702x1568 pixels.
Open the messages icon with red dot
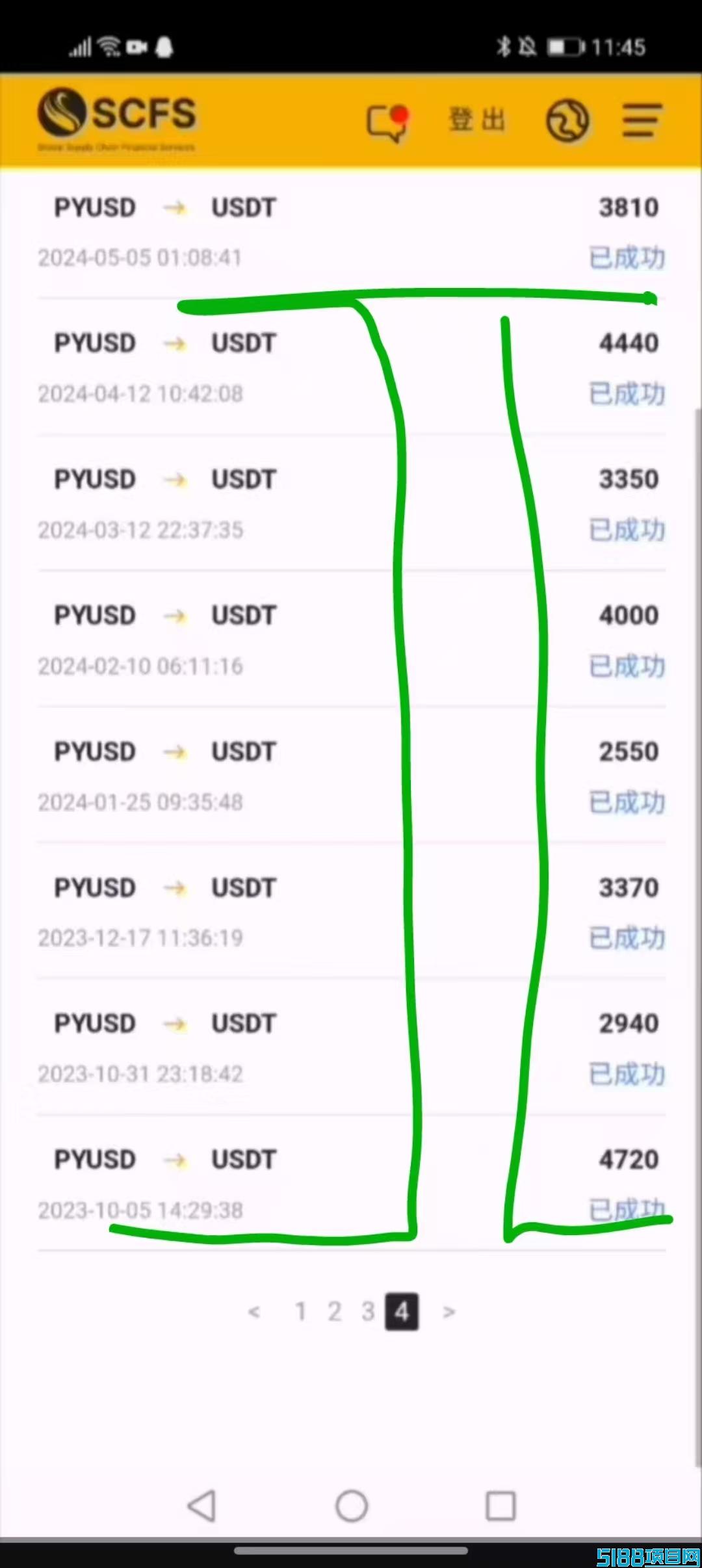coord(387,122)
